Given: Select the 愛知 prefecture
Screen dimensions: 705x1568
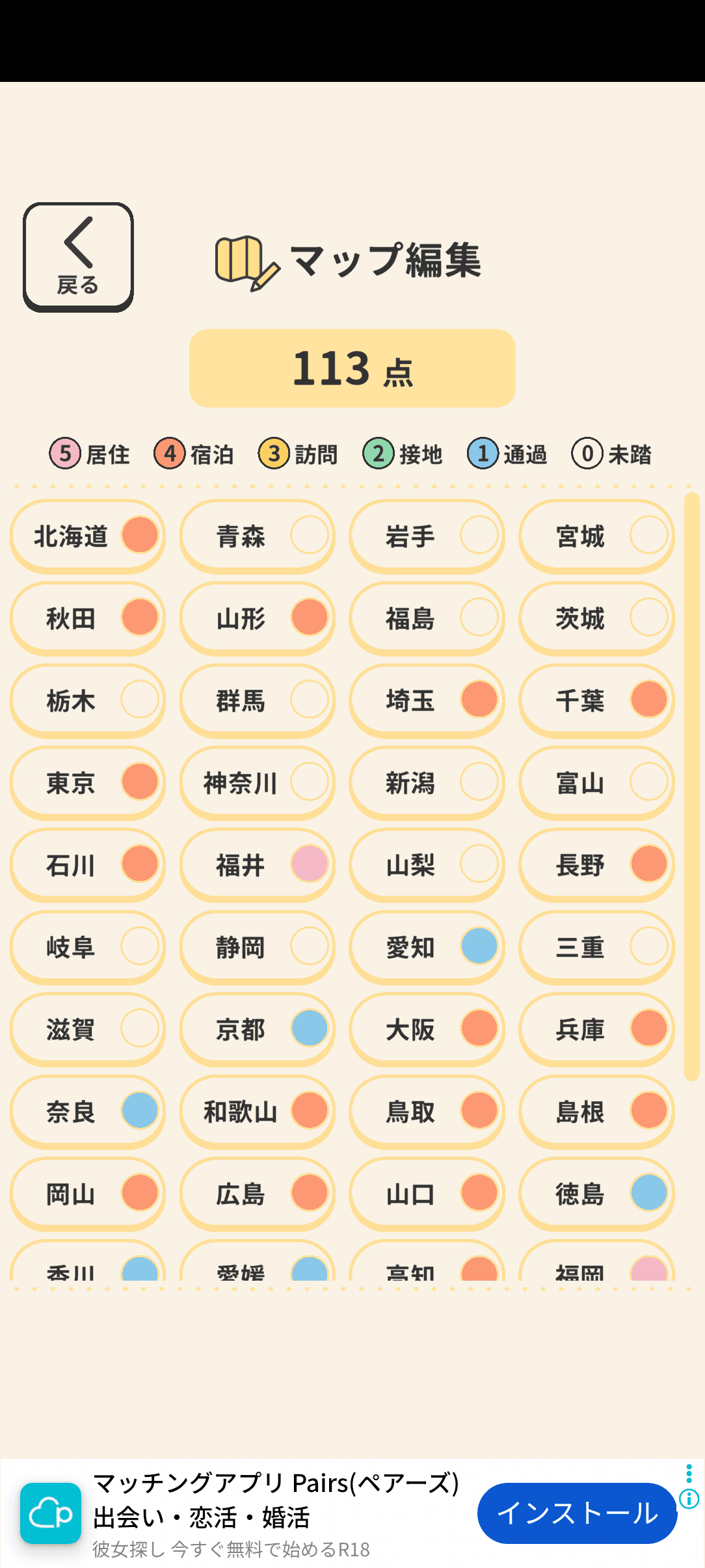Looking at the screenshot, I should click(x=427, y=947).
